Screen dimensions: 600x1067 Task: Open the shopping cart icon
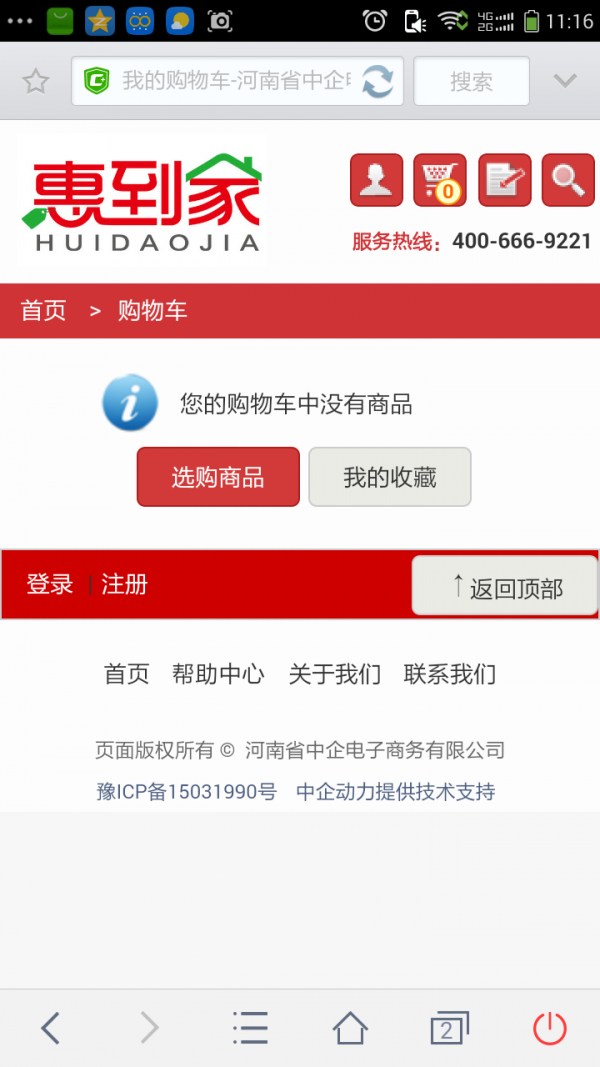440,180
